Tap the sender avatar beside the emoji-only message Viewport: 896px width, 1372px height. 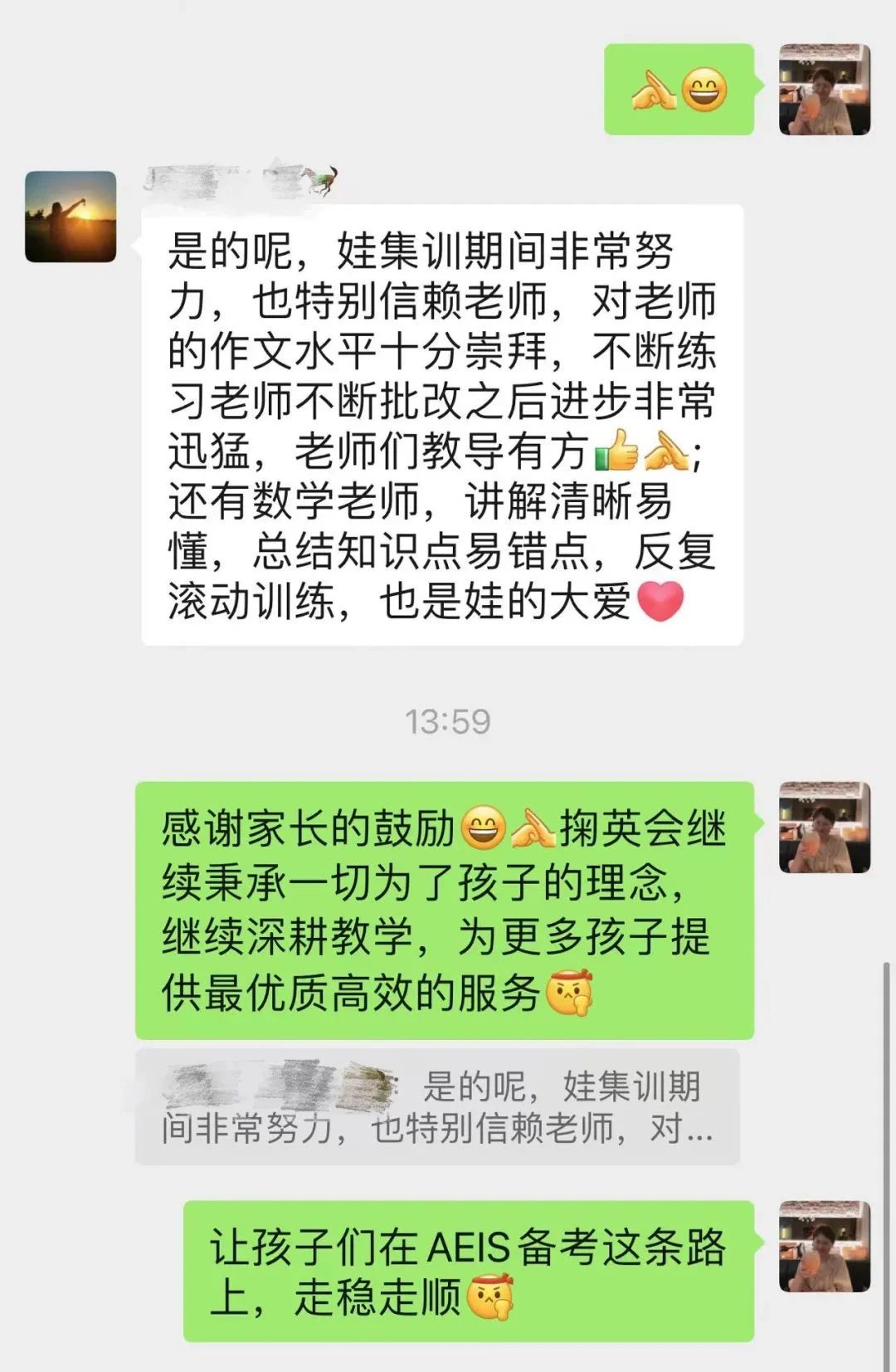(x=825, y=90)
